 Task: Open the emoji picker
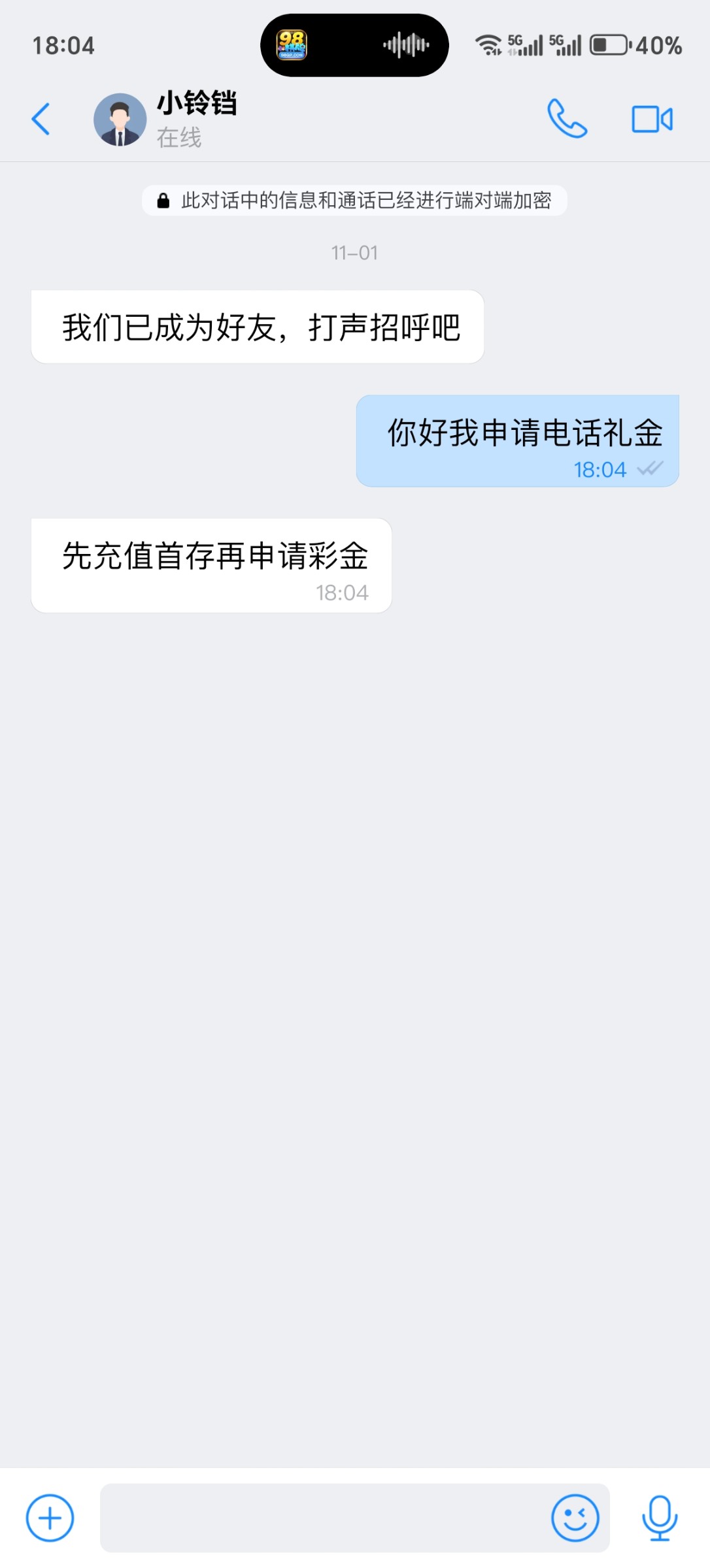[x=575, y=1518]
